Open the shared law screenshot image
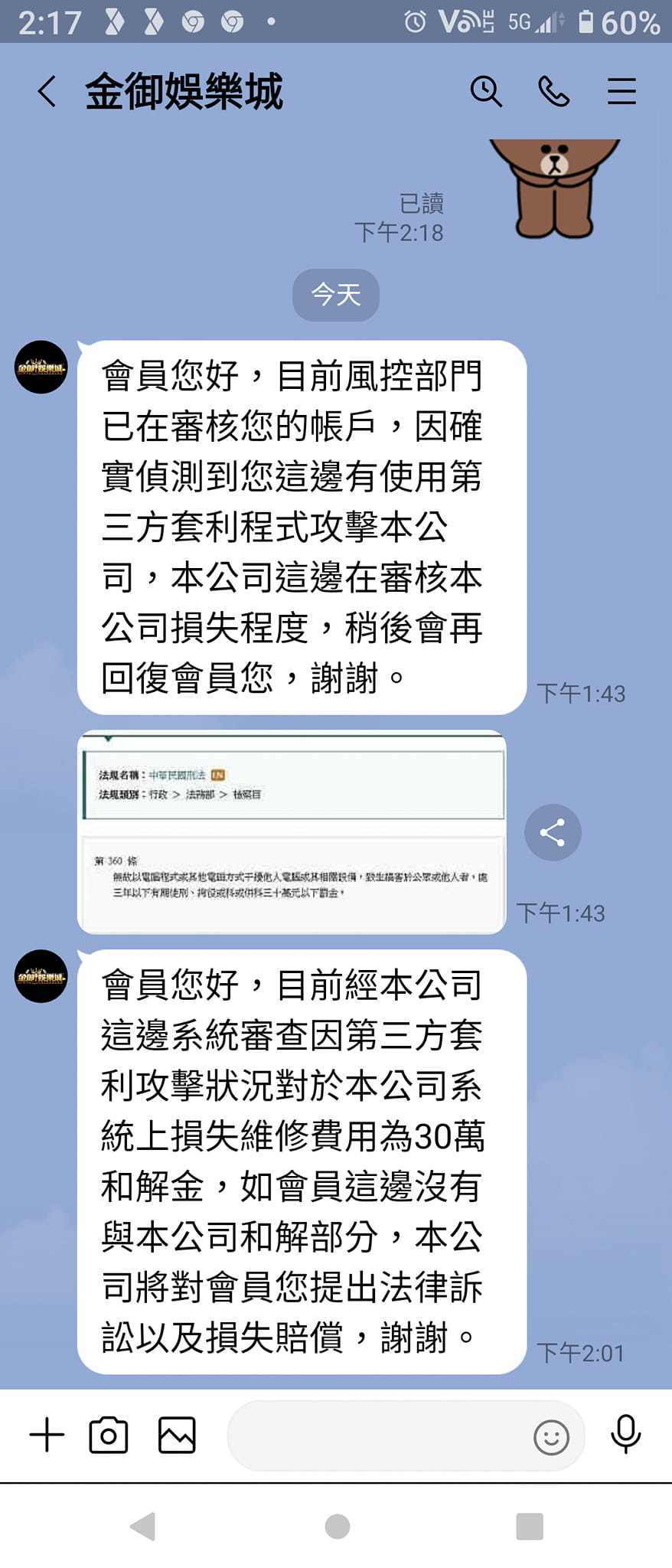Image resolution: width=672 pixels, height=1568 pixels. [292, 832]
